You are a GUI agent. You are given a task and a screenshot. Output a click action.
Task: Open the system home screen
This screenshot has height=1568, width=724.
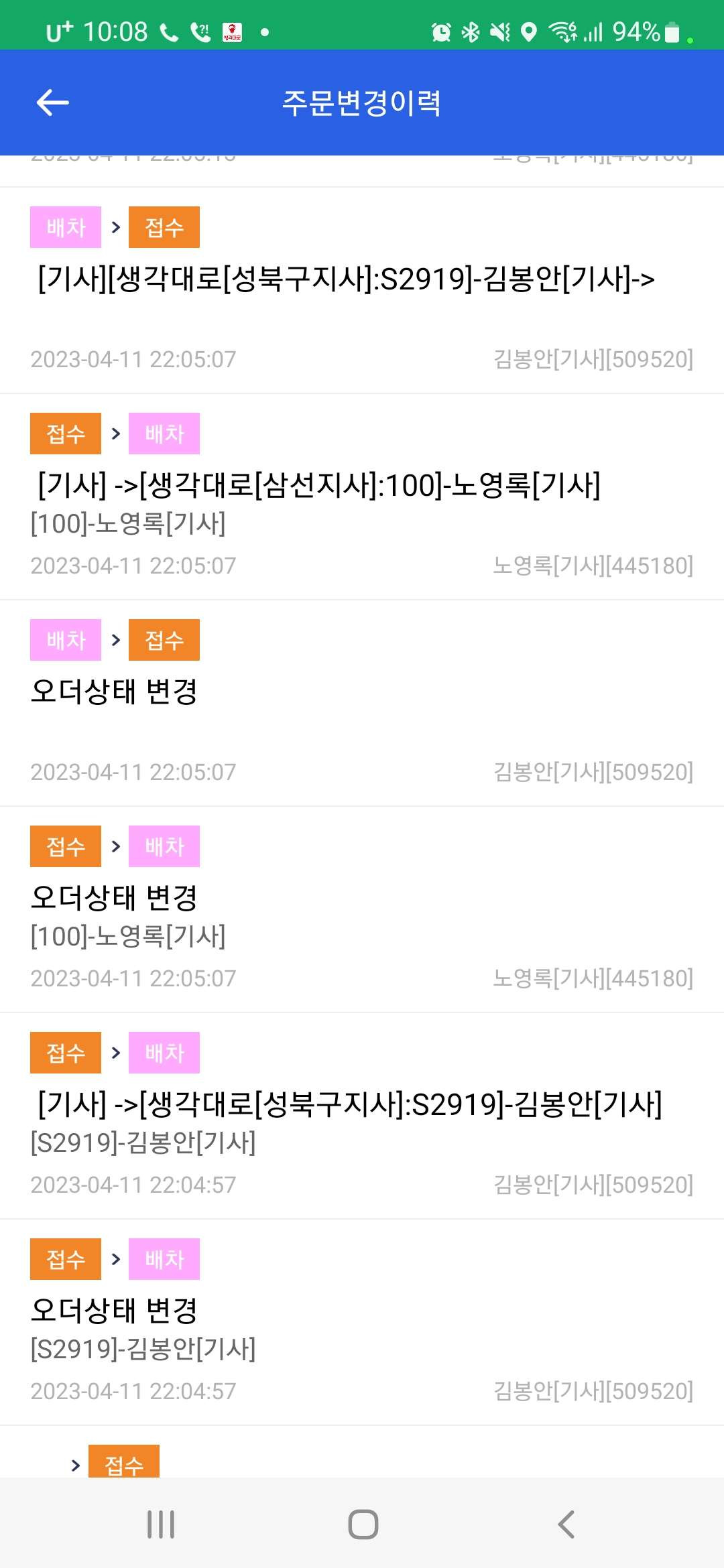tap(363, 1524)
